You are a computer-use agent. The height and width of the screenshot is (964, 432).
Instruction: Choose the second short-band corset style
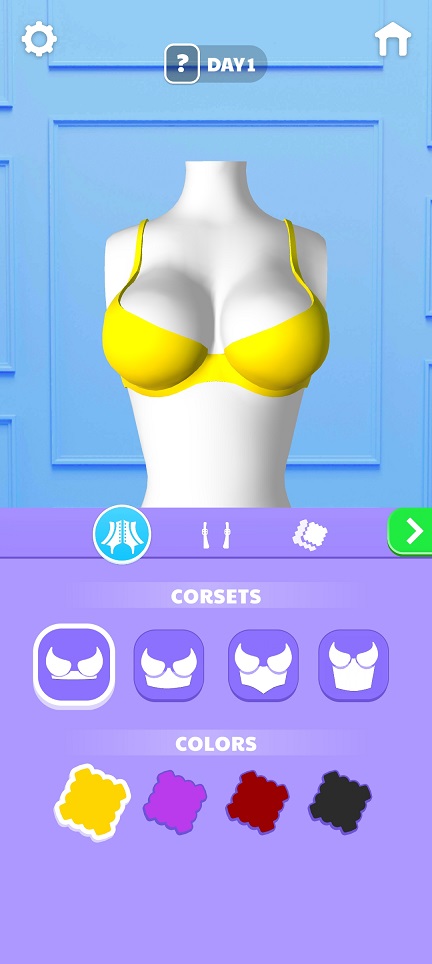click(x=169, y=665)
